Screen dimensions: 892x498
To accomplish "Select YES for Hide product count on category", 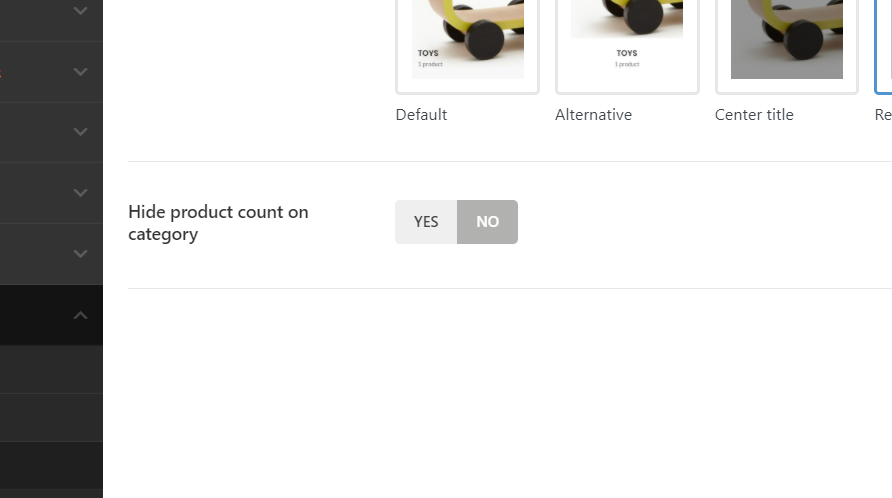I will (x=426, y=222).
